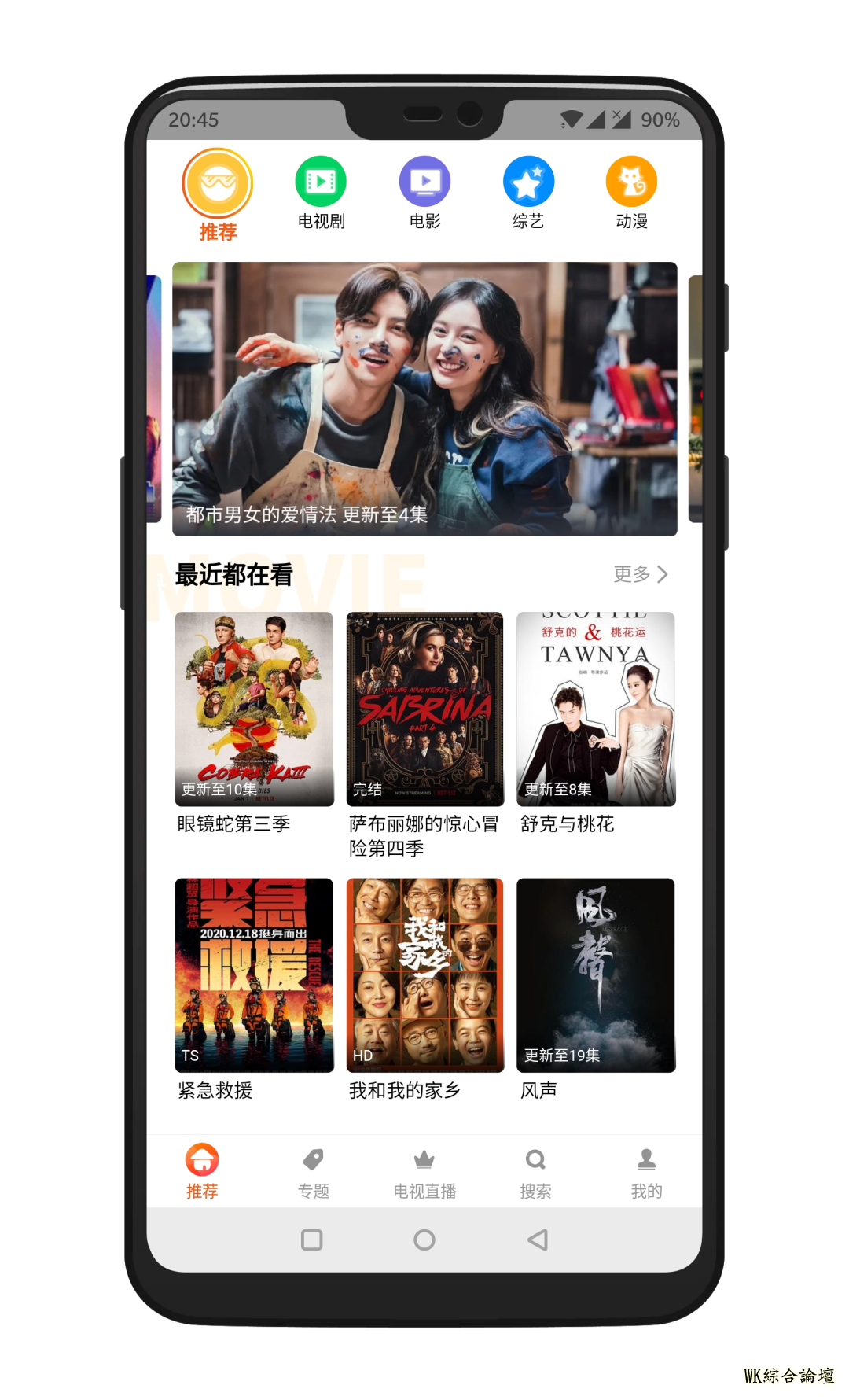Image resolution: width=849 pixels, height=1400 pixels.
Task: Switch to the 电视剧 category
Action: 321,182
